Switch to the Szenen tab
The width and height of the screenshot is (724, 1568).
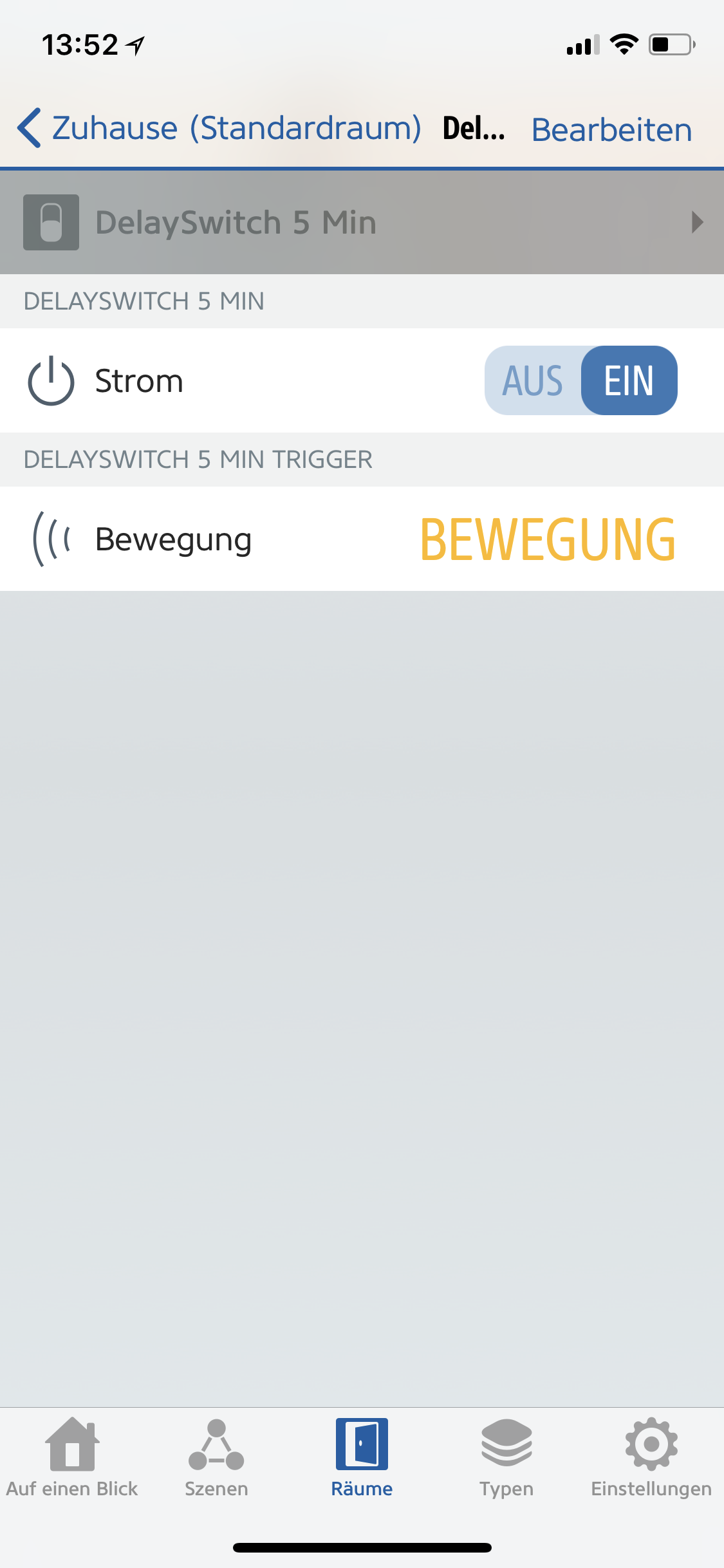pos(216,1458)
